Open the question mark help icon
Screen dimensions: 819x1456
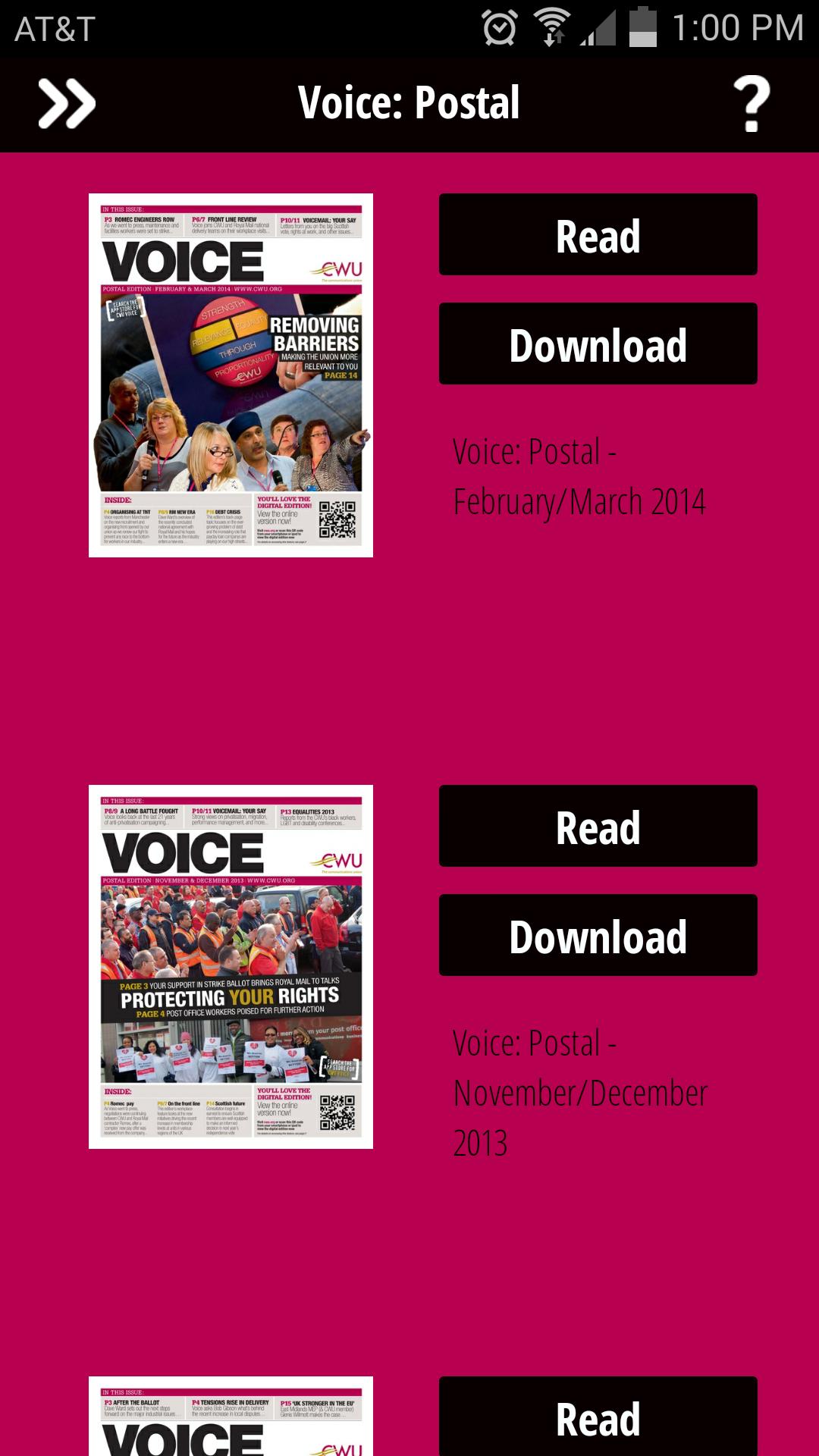click(751, 104)
